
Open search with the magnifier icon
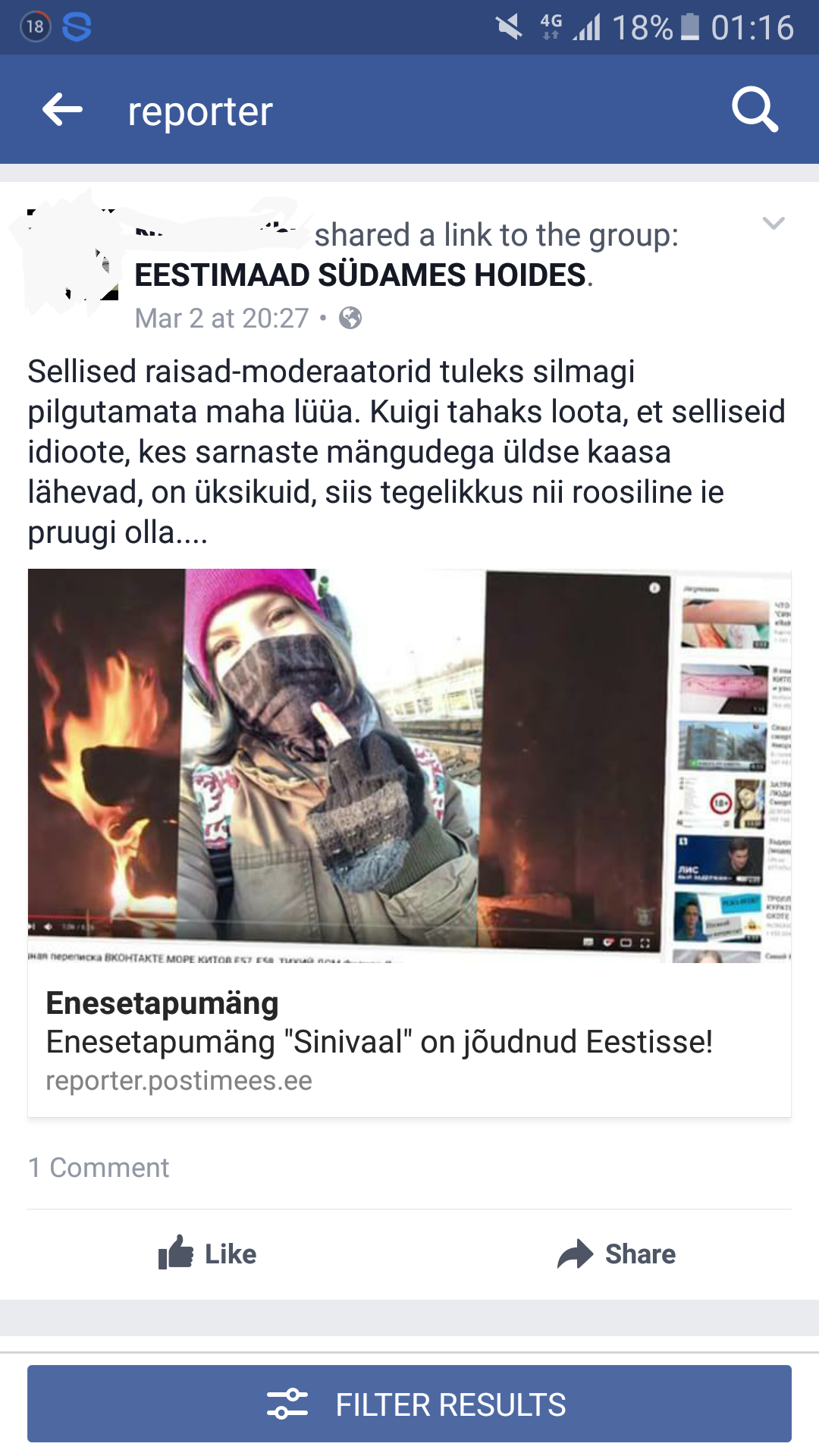coord(755,110)
